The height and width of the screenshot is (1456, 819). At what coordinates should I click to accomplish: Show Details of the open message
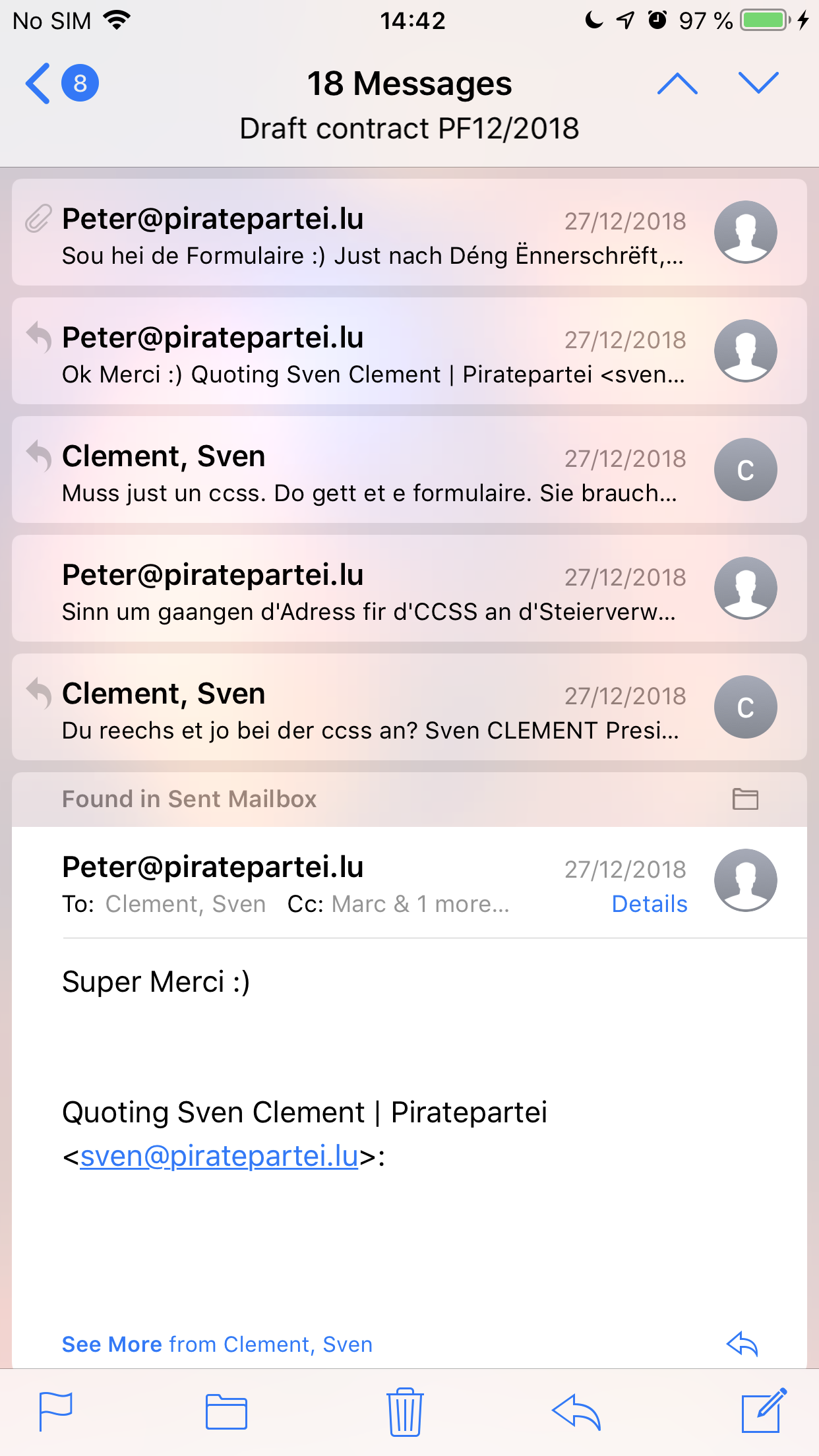pos(650,904)
